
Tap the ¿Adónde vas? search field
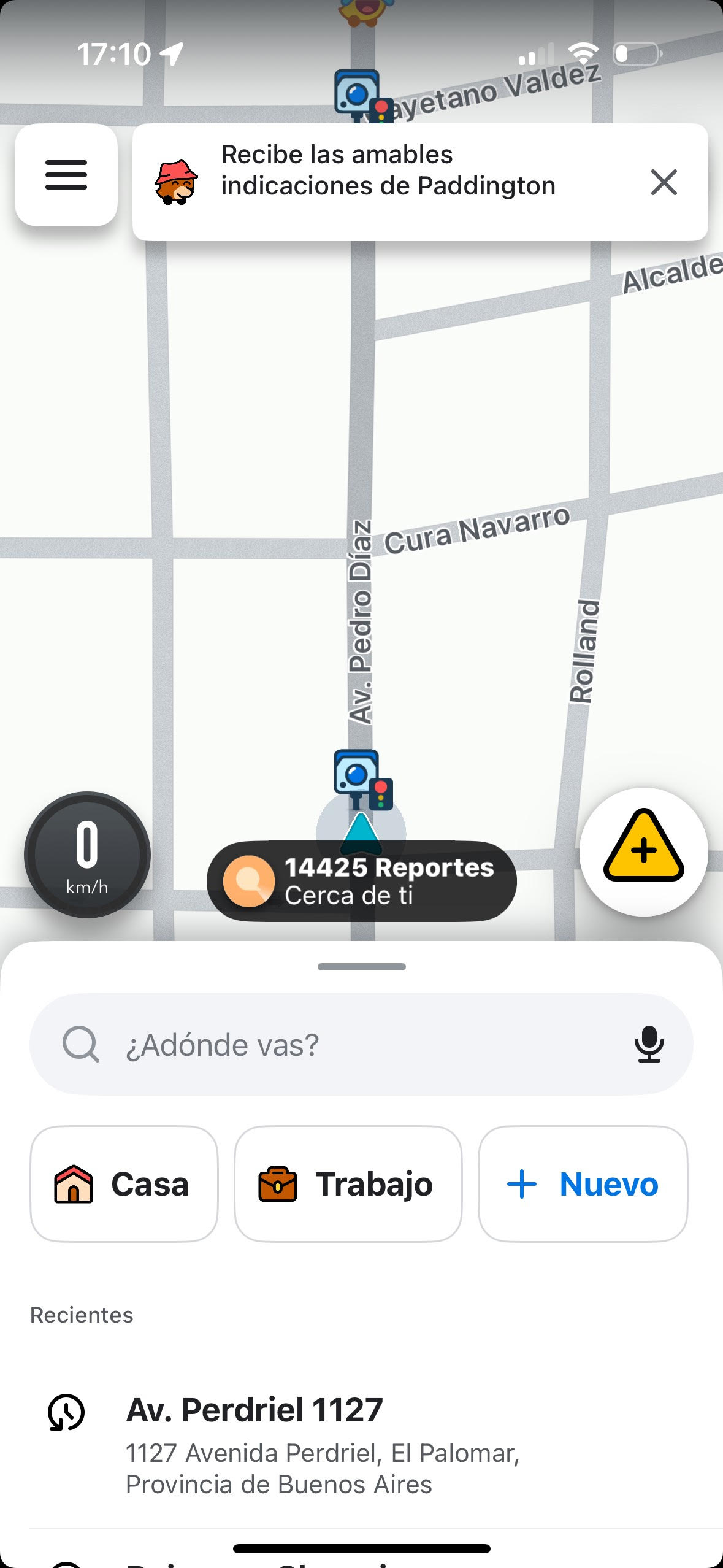[x=343, y=1044]
